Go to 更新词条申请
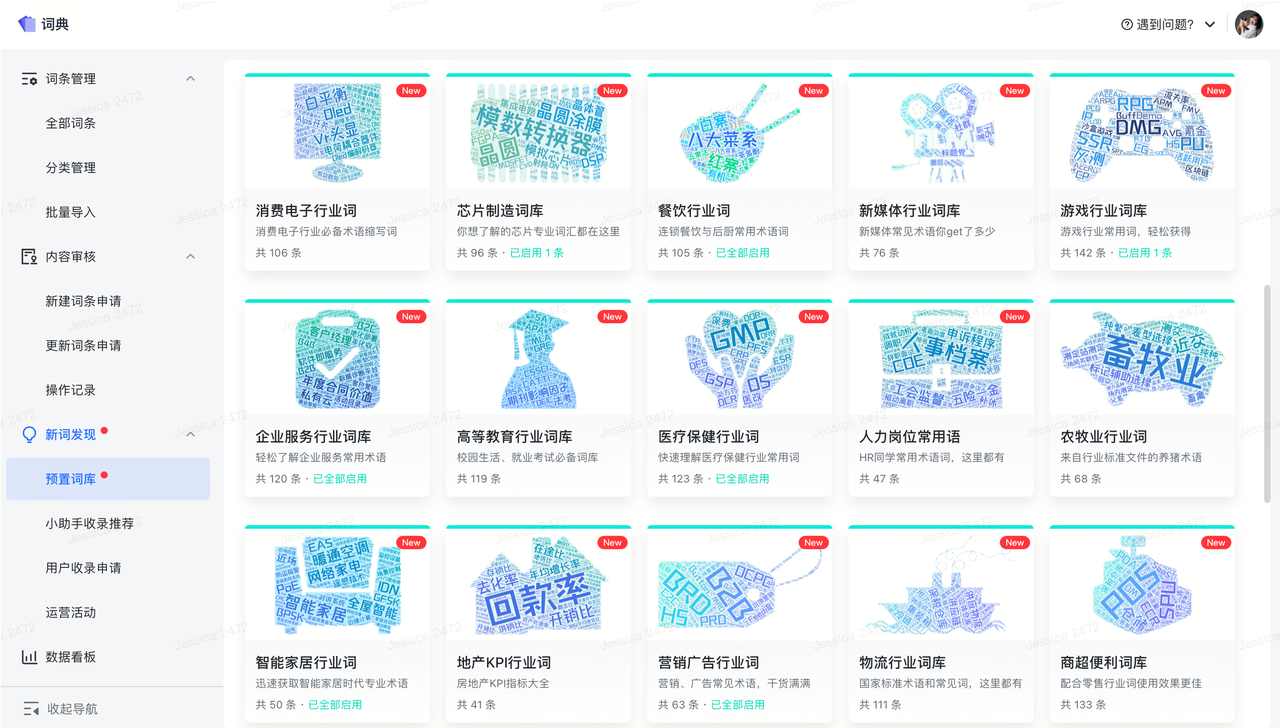 [x=83, y=346]
